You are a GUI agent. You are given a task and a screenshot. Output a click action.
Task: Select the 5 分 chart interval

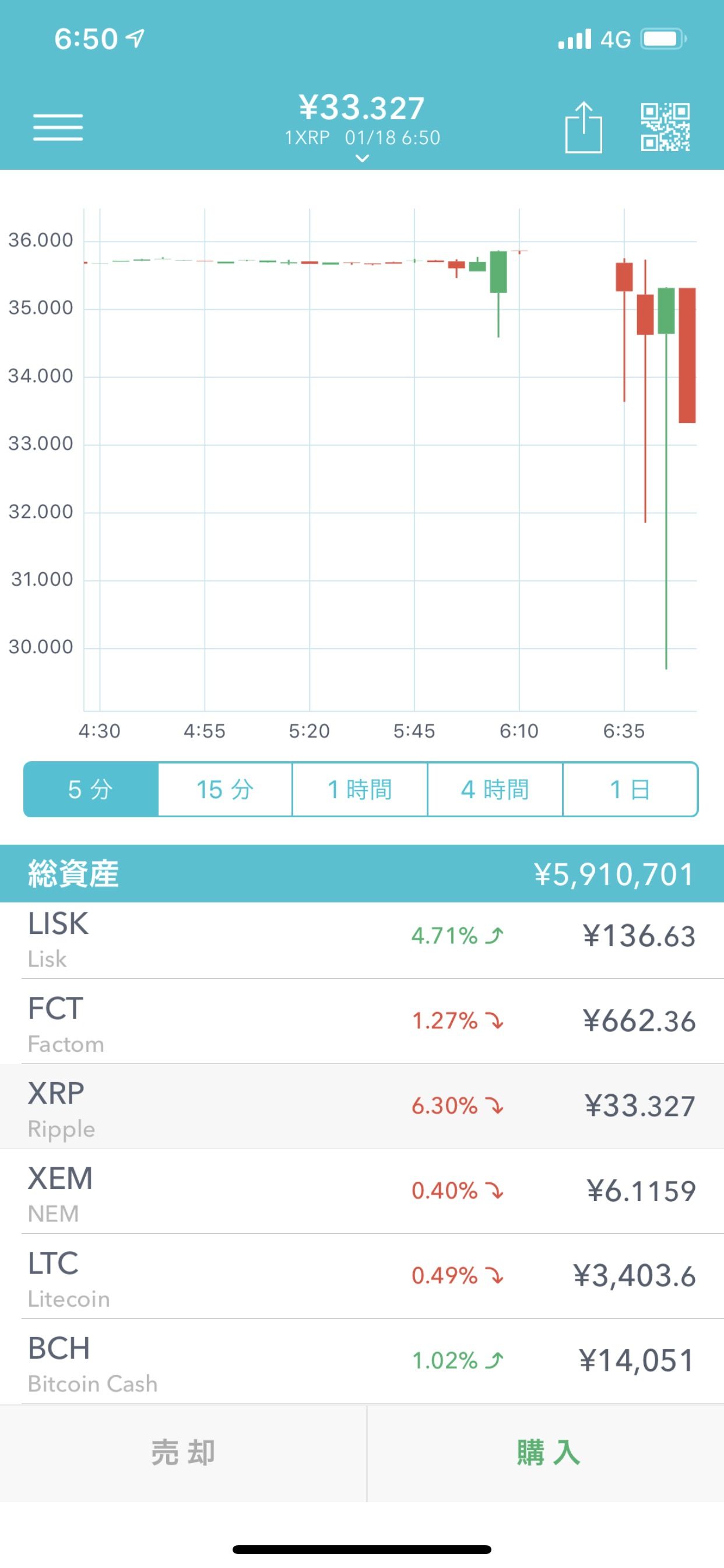point(91,789)
